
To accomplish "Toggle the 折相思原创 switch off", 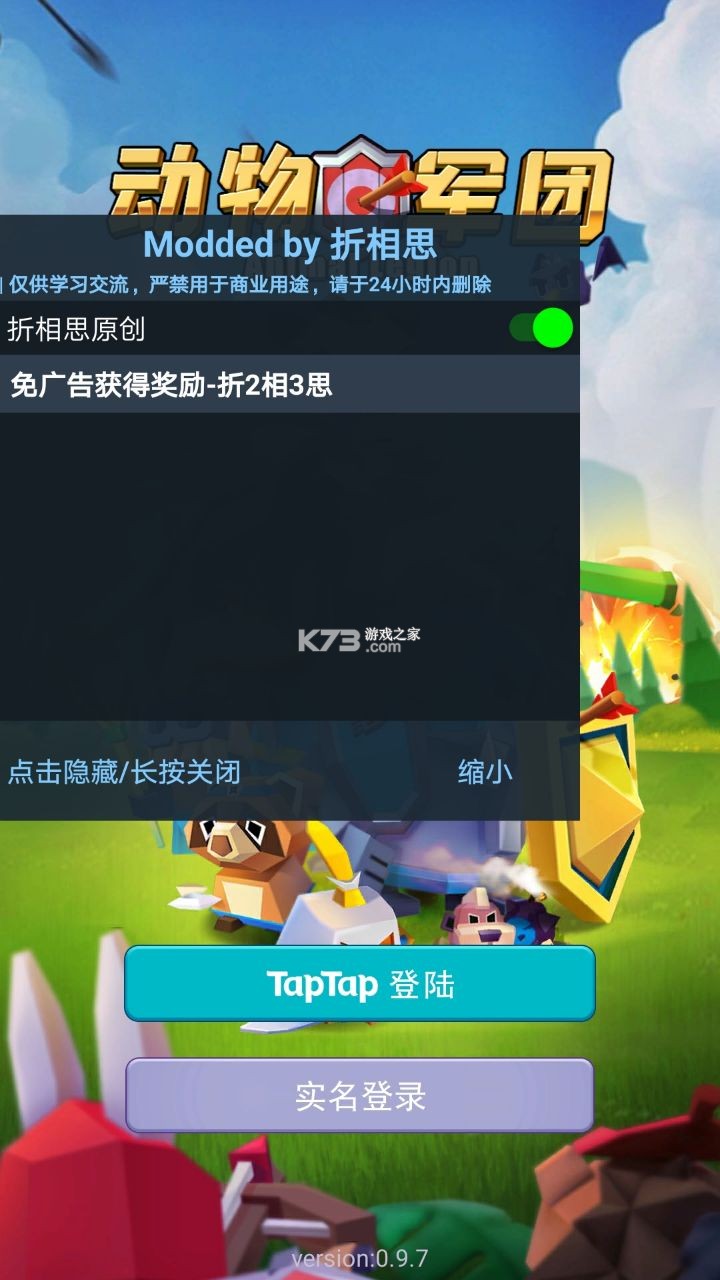I will [542, 328].
